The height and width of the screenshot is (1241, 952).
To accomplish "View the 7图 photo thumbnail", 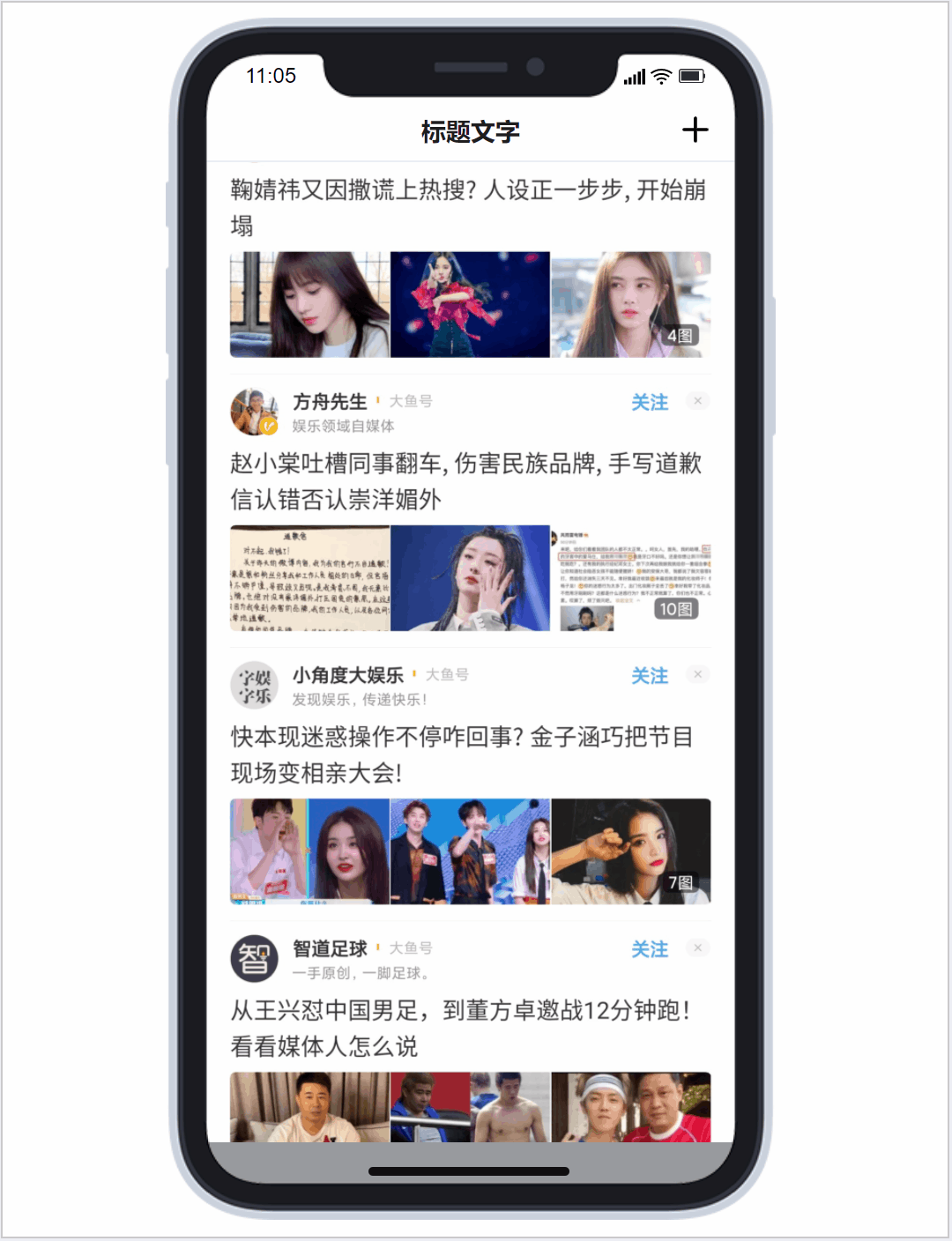I will pyautogui.click(x=630, y=851).
